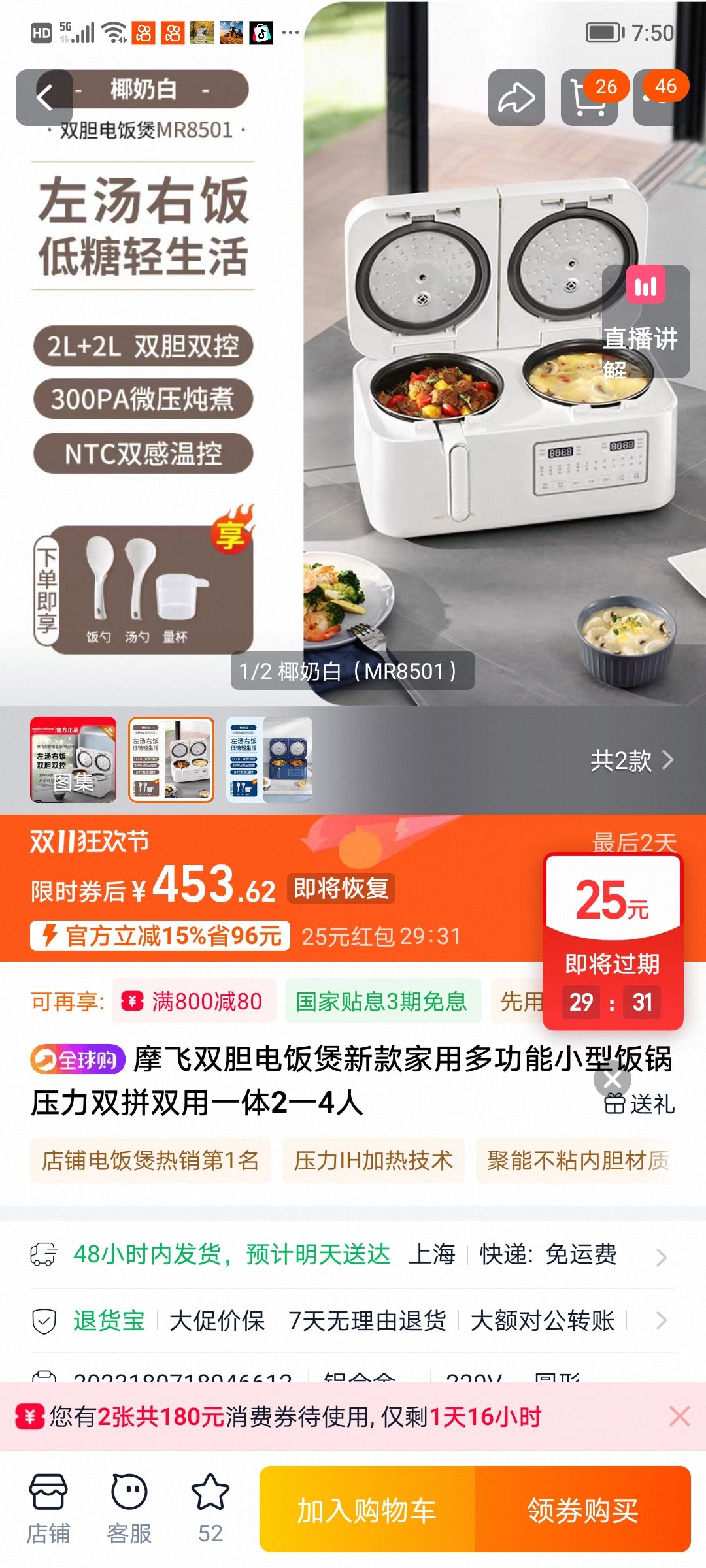View all variants via 共2款

[631, 760]
